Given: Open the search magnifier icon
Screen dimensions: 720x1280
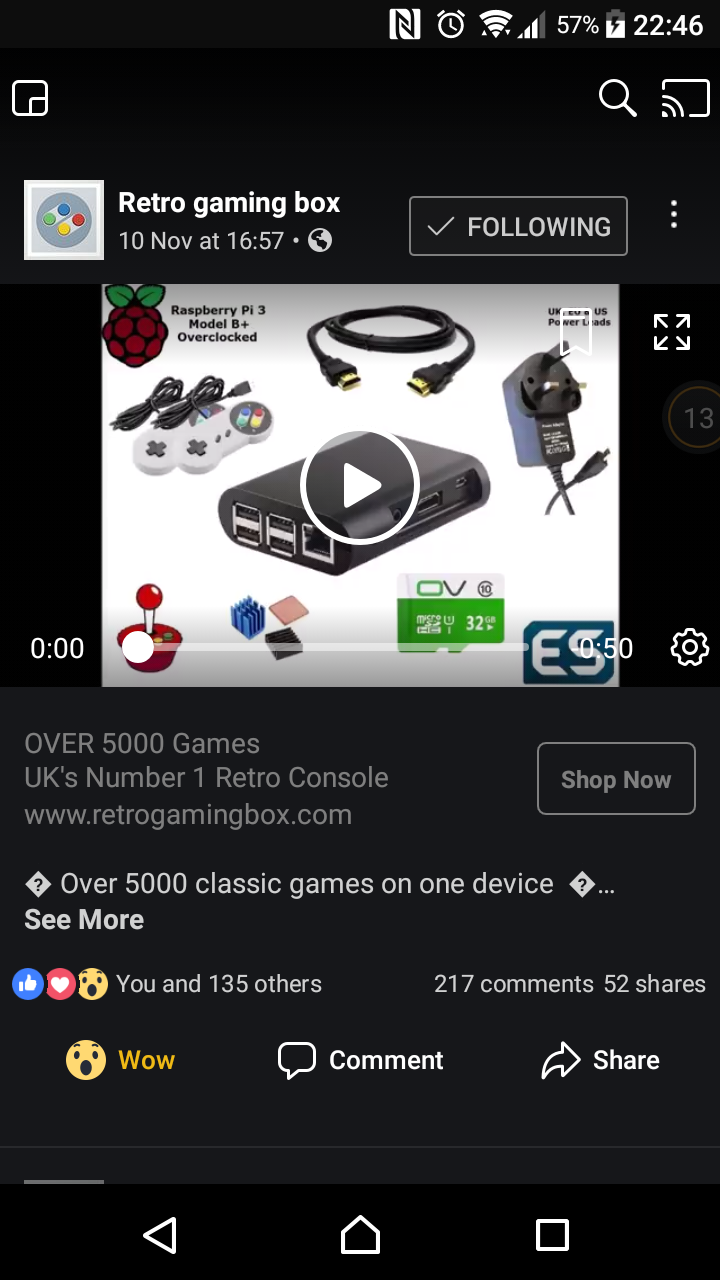Looking at the screenshot, I should (617, 99).
